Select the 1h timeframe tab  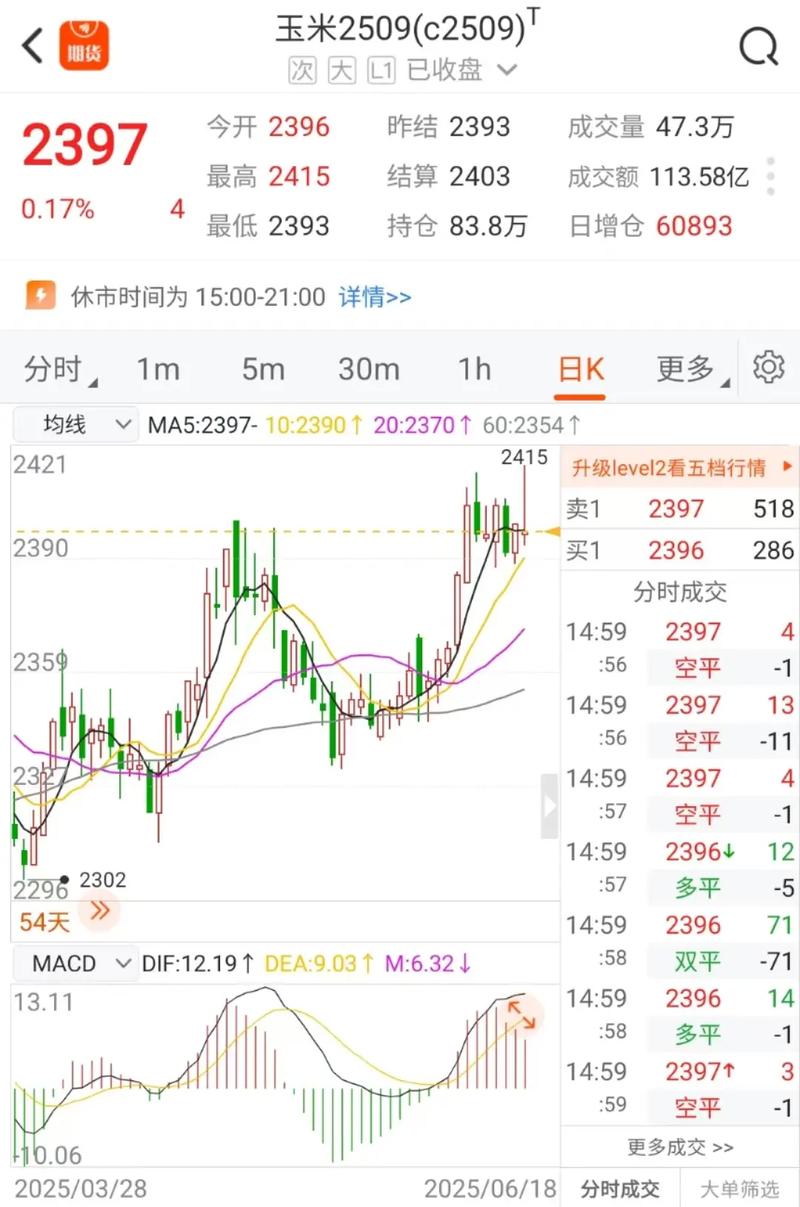[x=474, y=369]
